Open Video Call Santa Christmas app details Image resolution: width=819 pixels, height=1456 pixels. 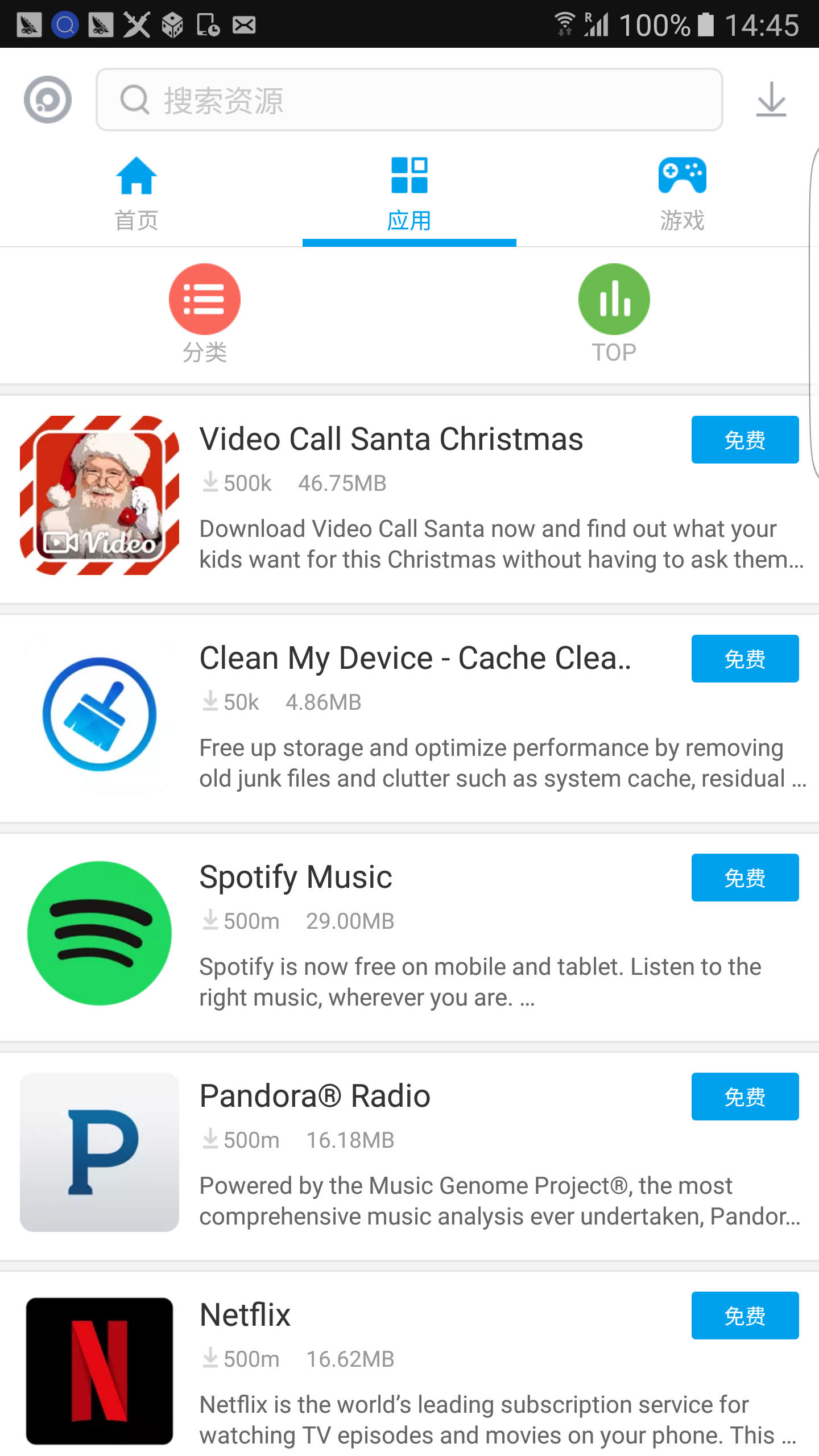pos(391,440)
